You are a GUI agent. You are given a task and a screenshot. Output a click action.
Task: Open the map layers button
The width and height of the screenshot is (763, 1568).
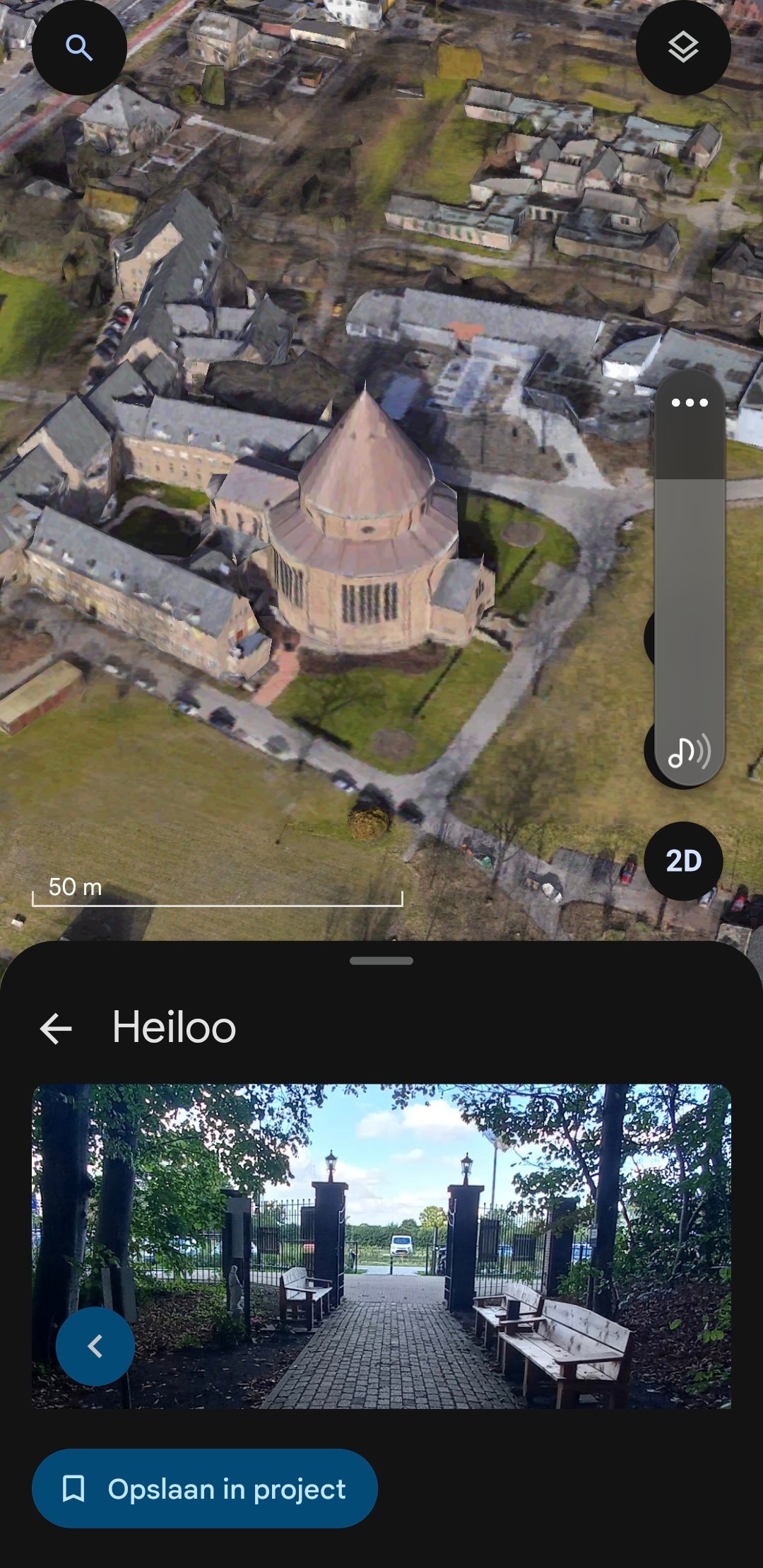[x=683, y=48]
